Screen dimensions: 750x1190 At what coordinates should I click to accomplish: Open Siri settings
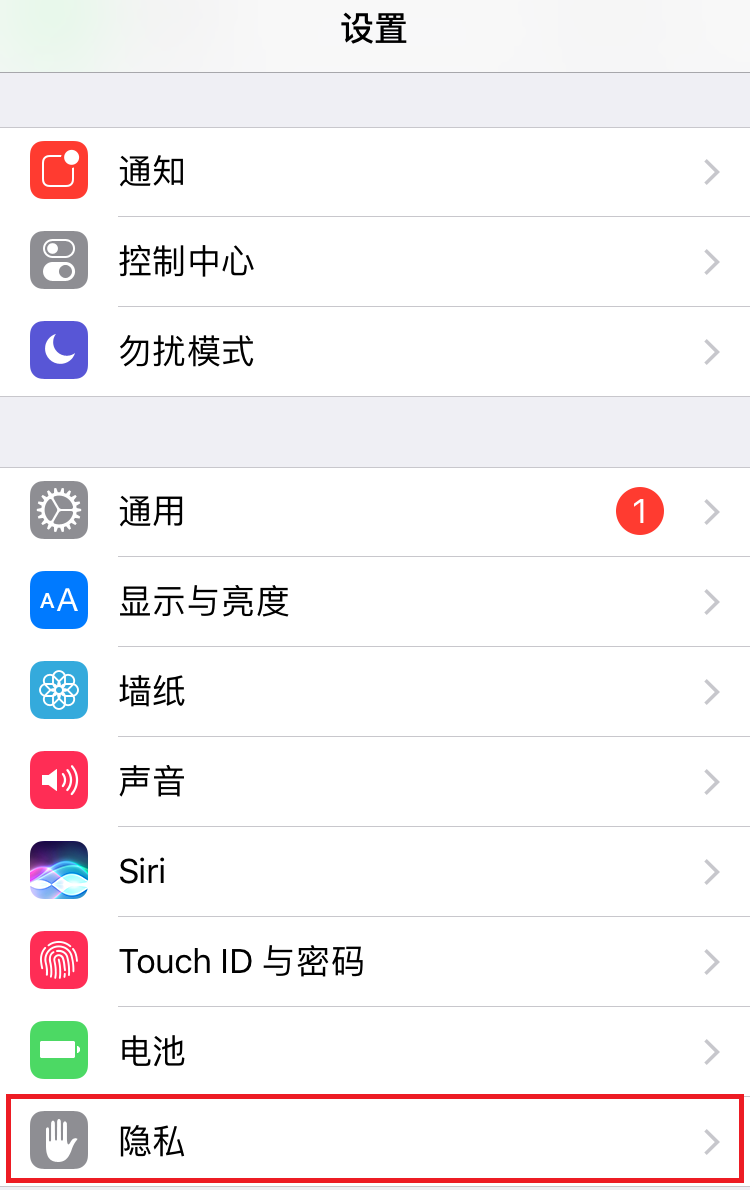tap(375, 872)
